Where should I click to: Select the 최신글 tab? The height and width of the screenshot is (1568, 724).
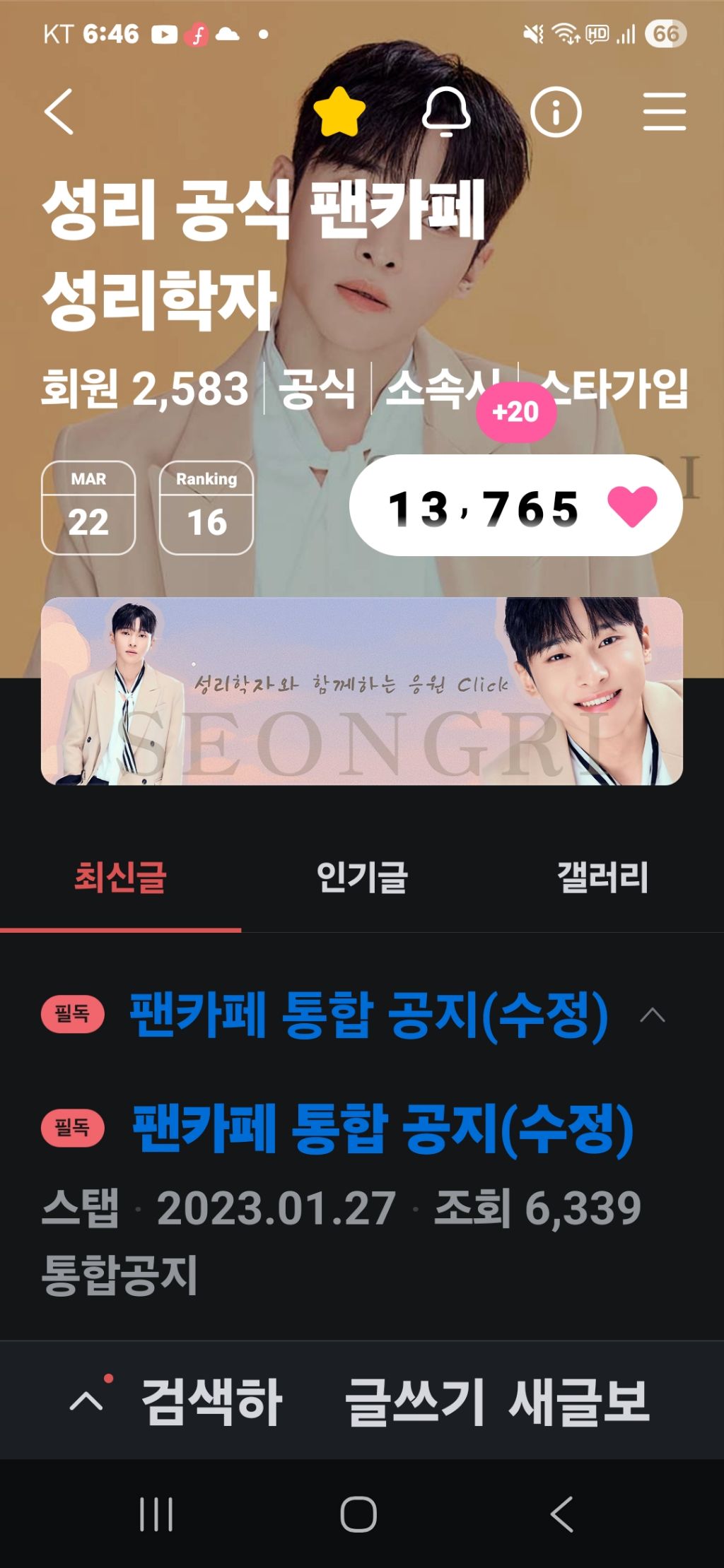click(x=120, y=878)
